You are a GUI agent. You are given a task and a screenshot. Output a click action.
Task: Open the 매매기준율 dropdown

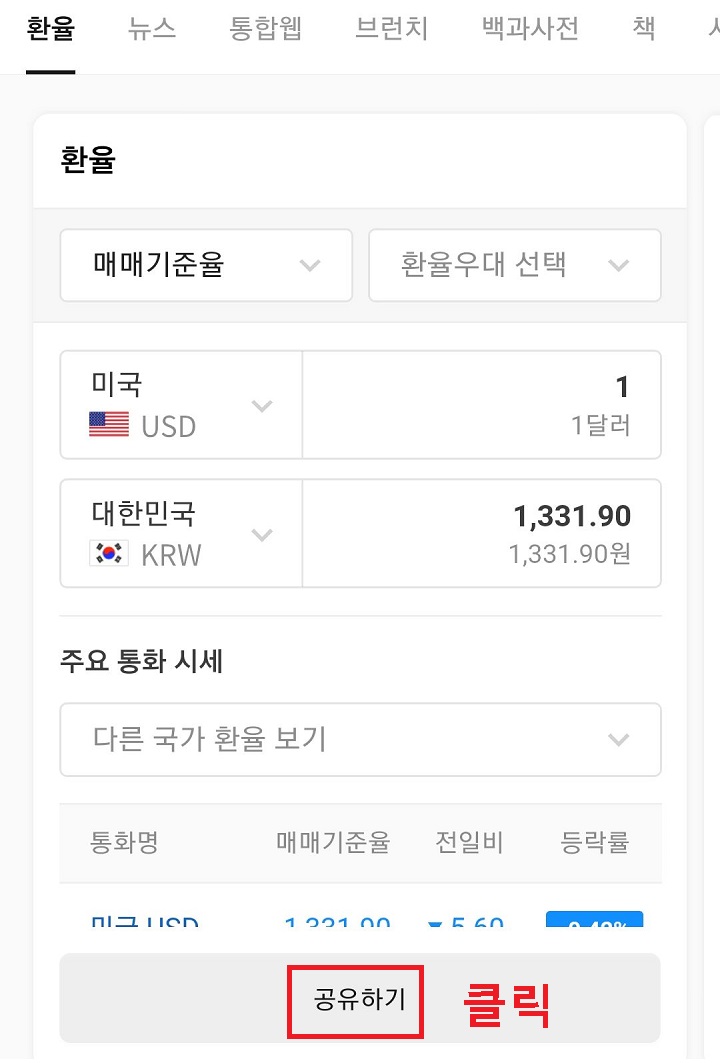[x=205, y=265]
